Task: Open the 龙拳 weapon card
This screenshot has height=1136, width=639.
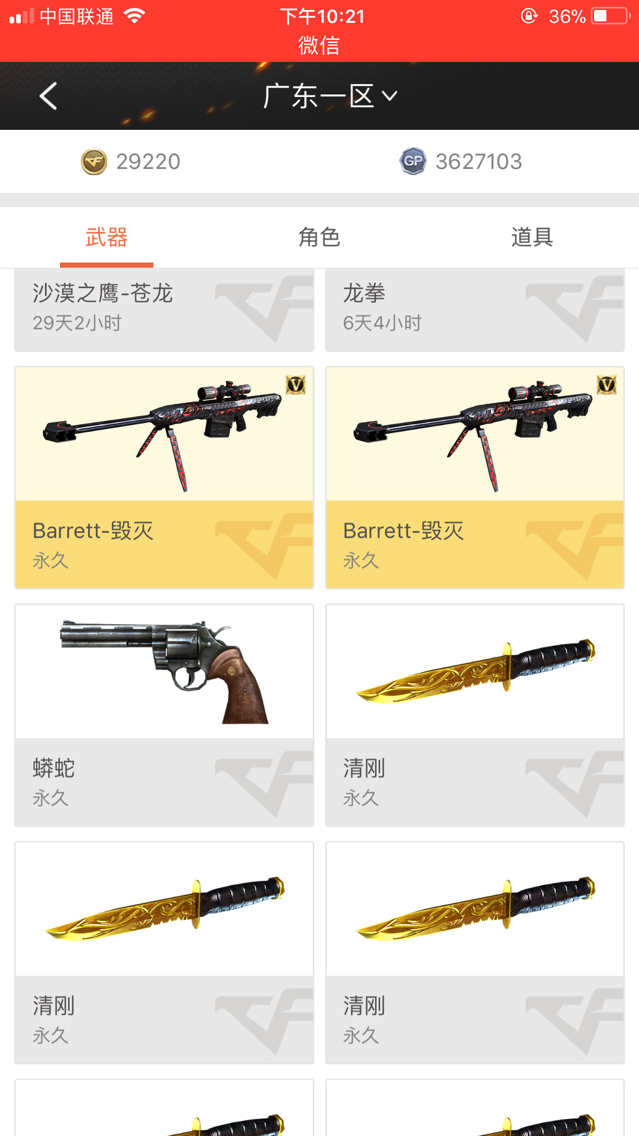Action: pyautogui.click(x=474, y=310)
